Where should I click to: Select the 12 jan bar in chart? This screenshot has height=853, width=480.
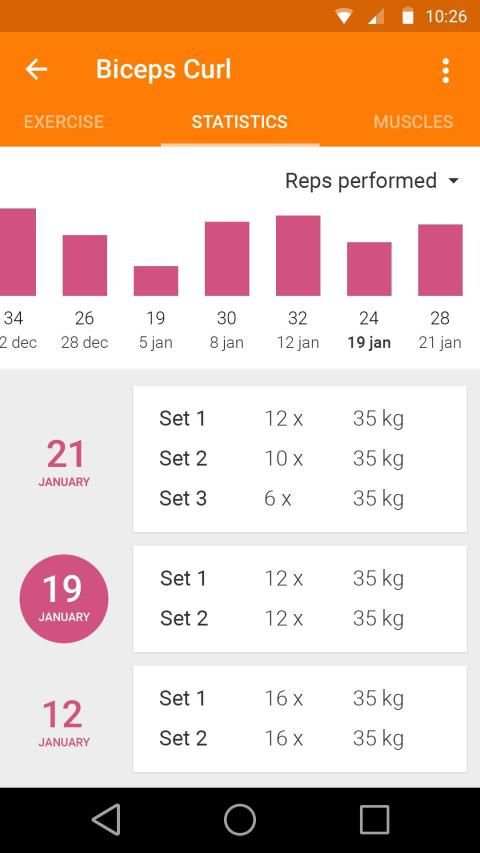click(298, 256)
